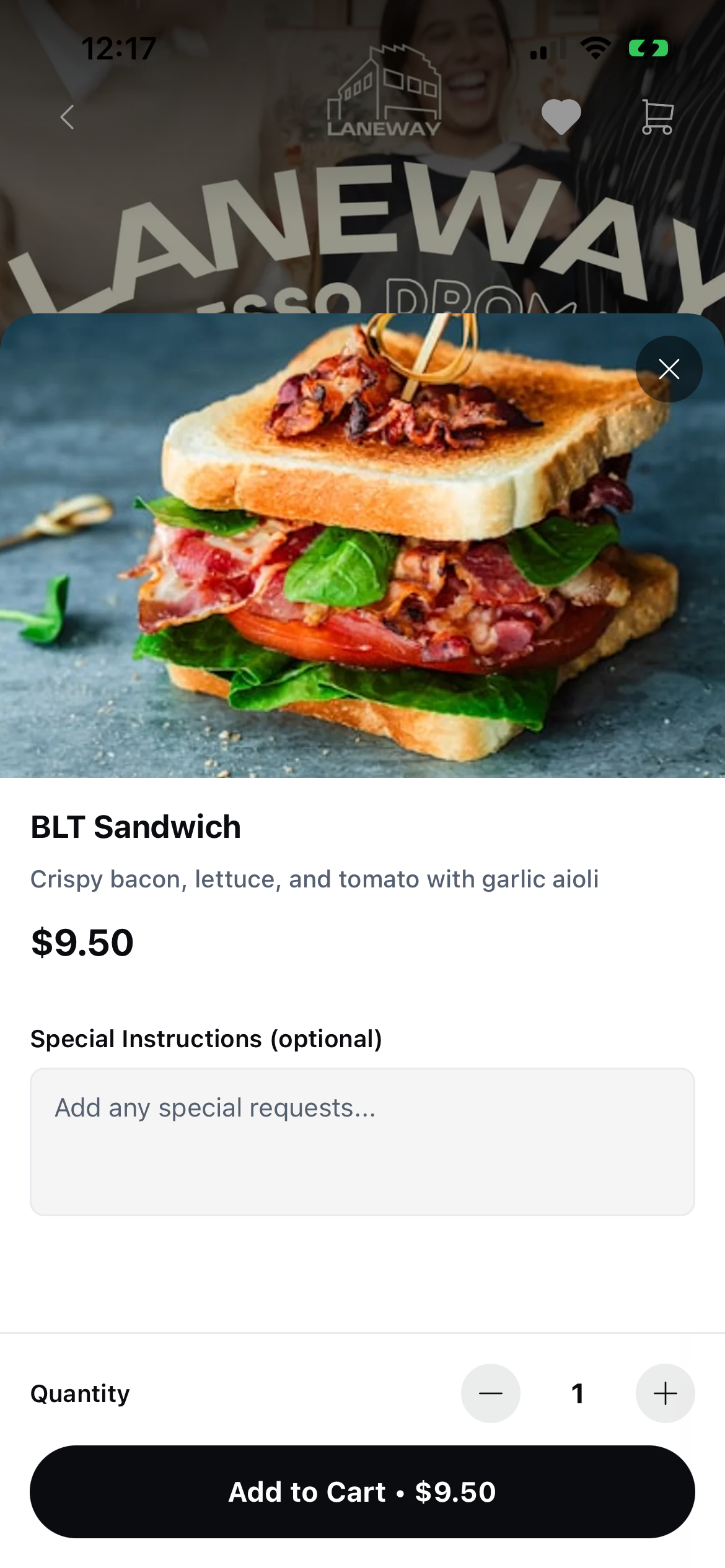
Task: Tap the cellular signal bars
Action: 548,48
